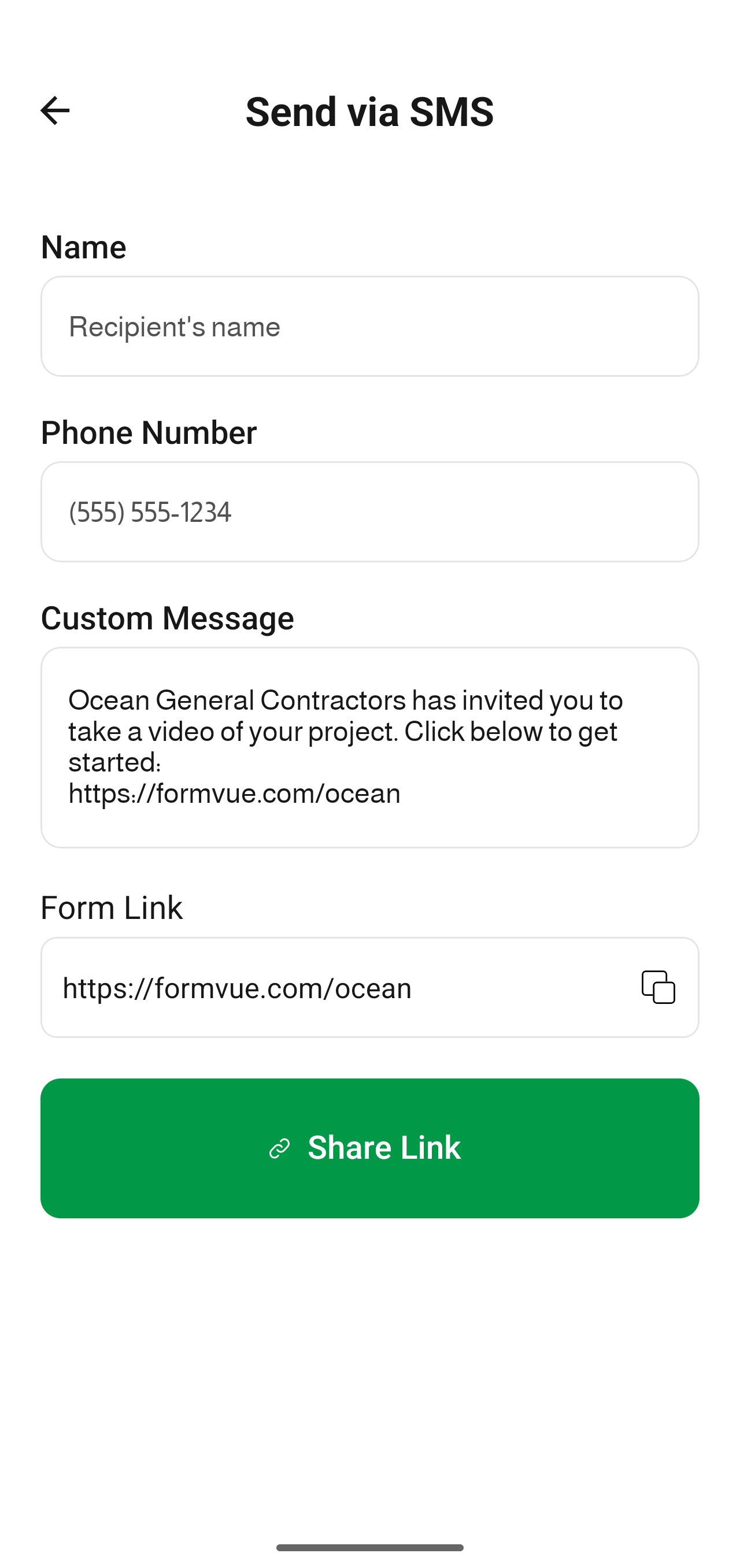Image resolution: width=740 pixels, height=1568 pixels.
Task: Tap the Recipient's name field
Action: point(369,327)
